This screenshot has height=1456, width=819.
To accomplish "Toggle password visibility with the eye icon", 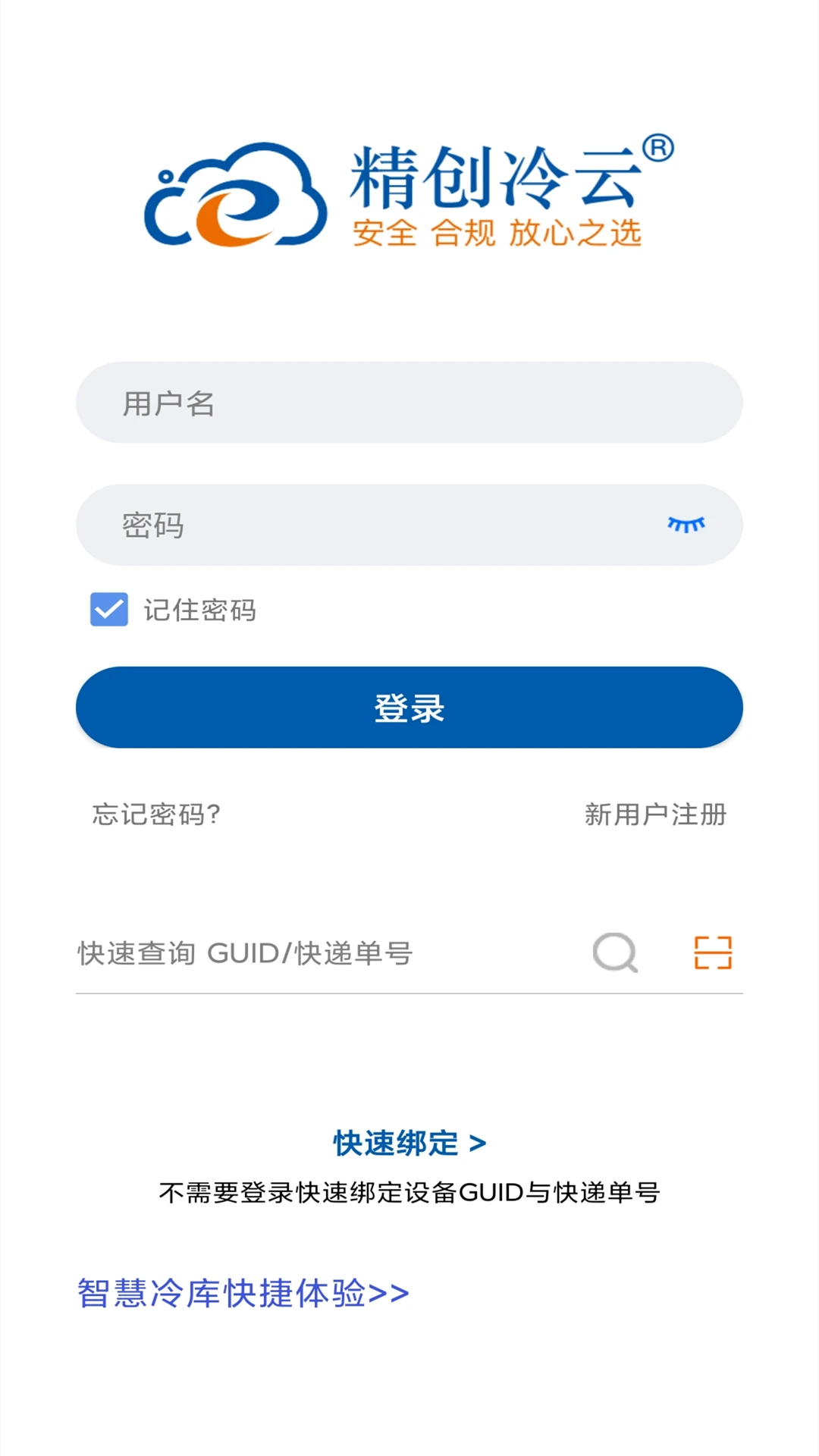I will [x=685, y=522].
